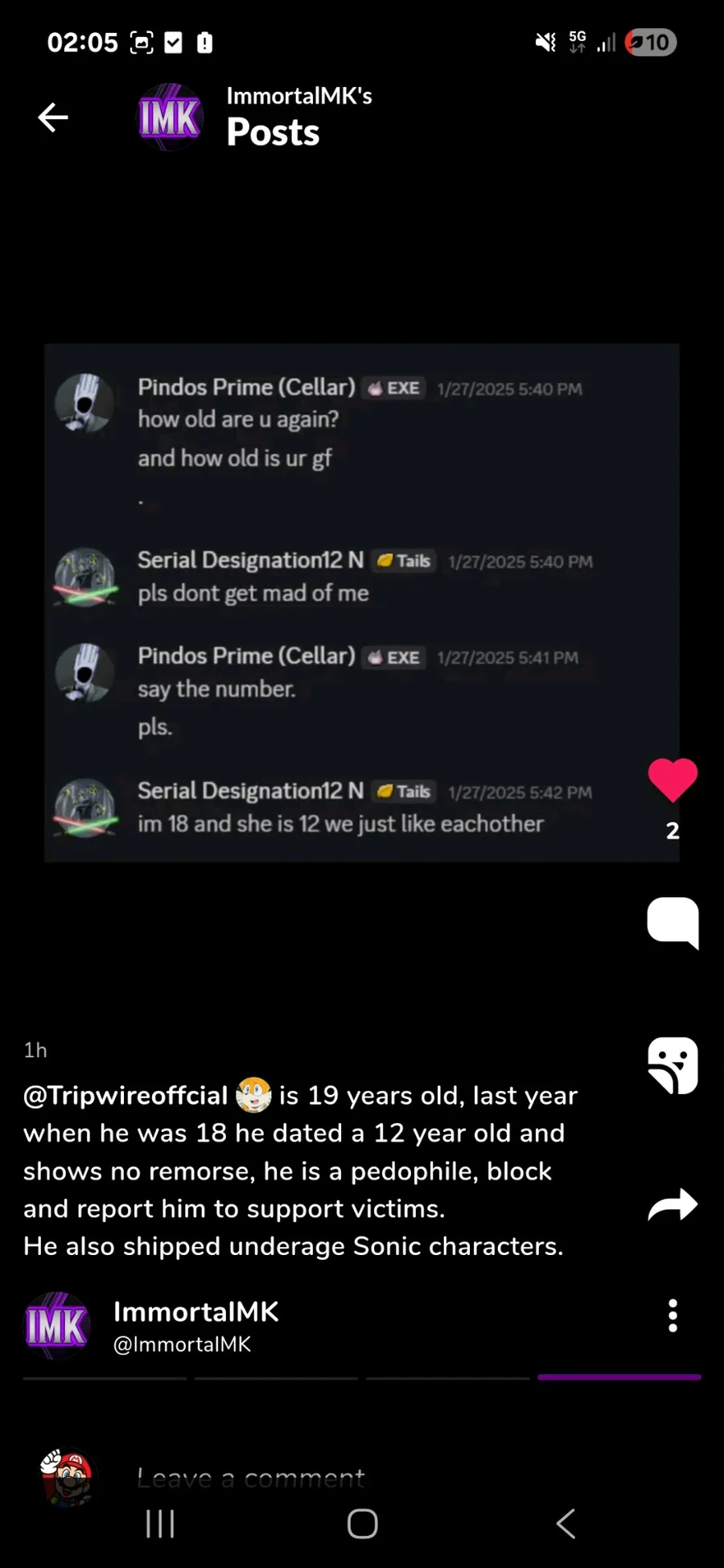Unlike the post with the heart icon

(673, 780)
